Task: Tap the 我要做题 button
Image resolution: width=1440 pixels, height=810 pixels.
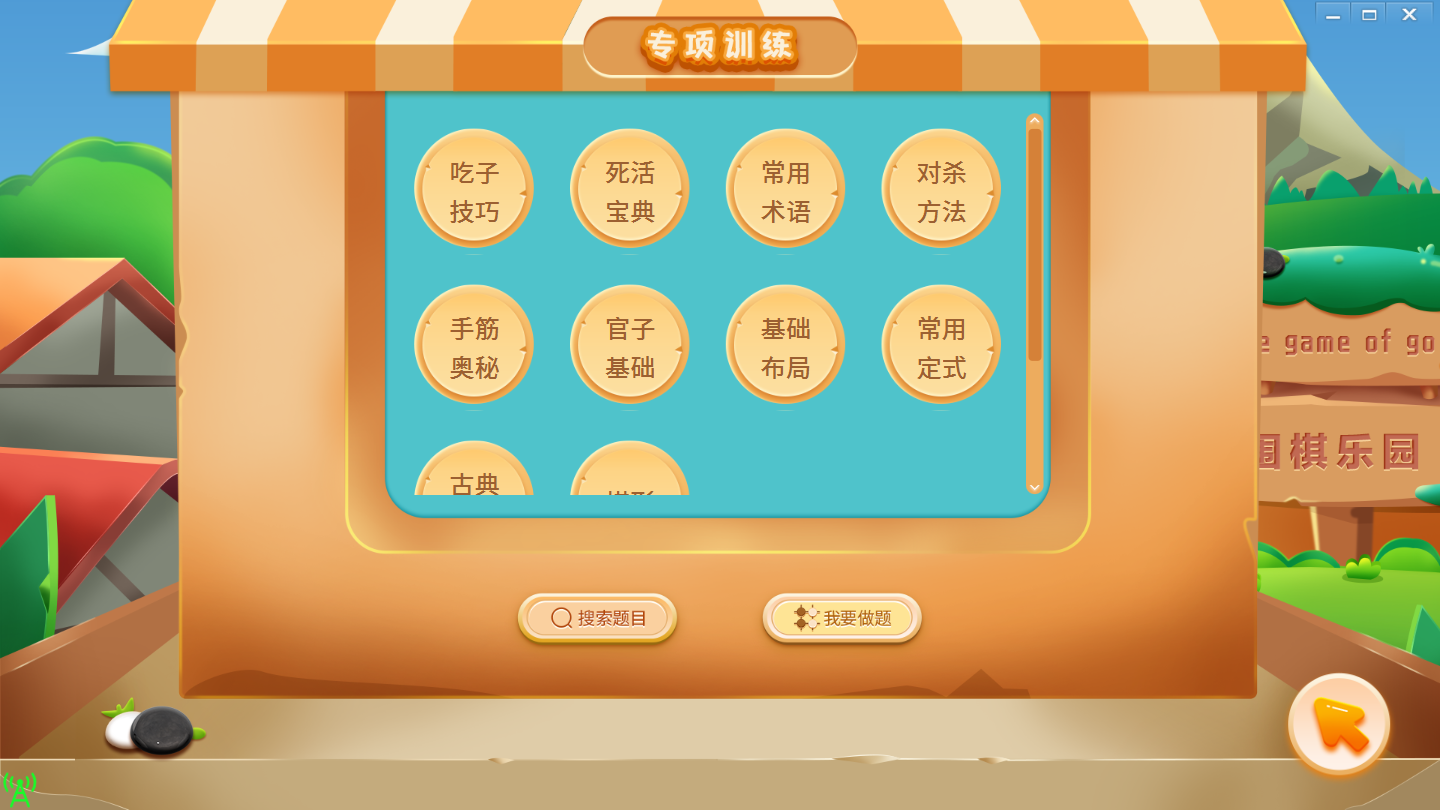Action: tap(842, 618)
